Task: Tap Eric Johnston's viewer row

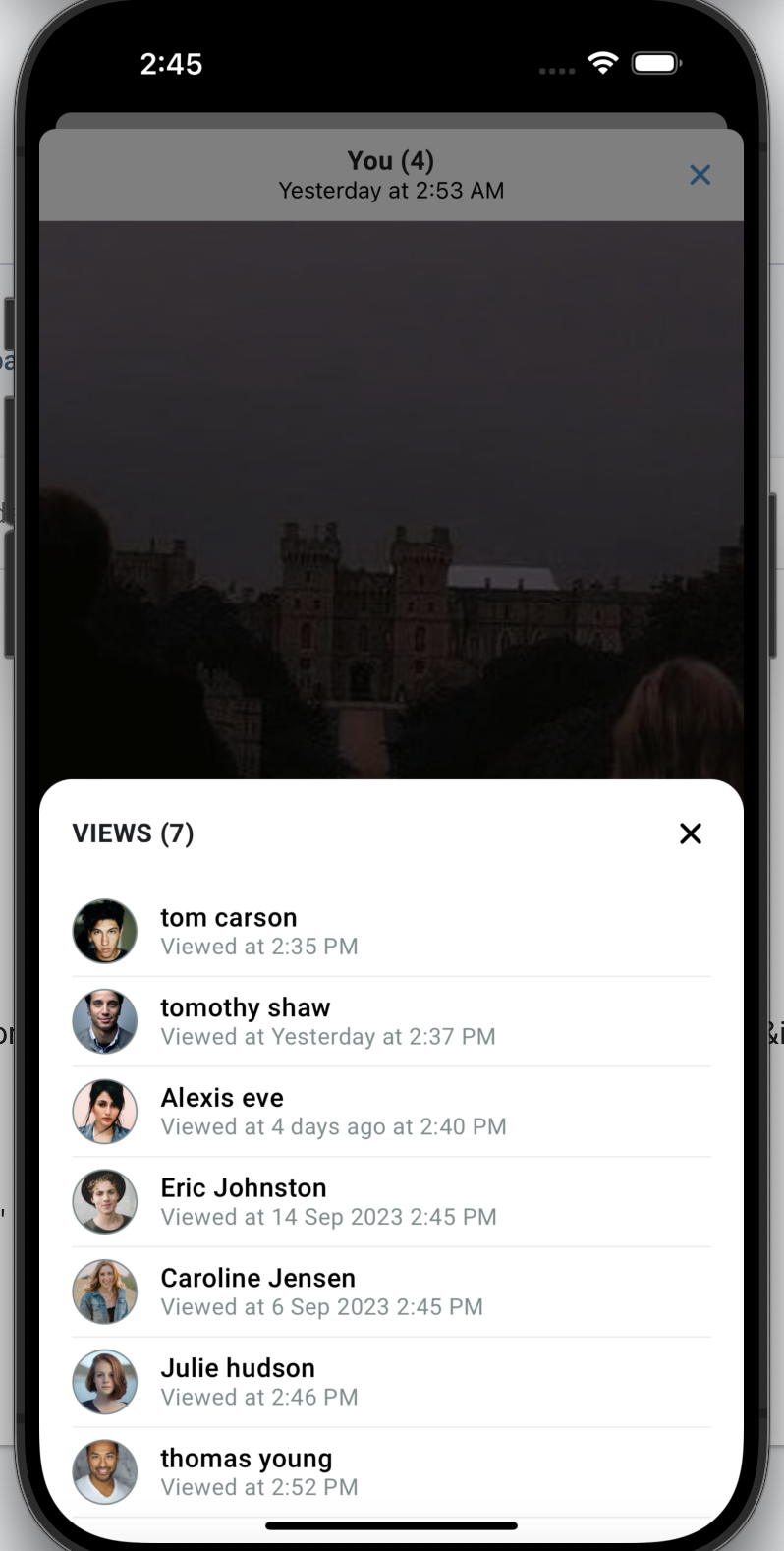Action: pos(391,1201)
